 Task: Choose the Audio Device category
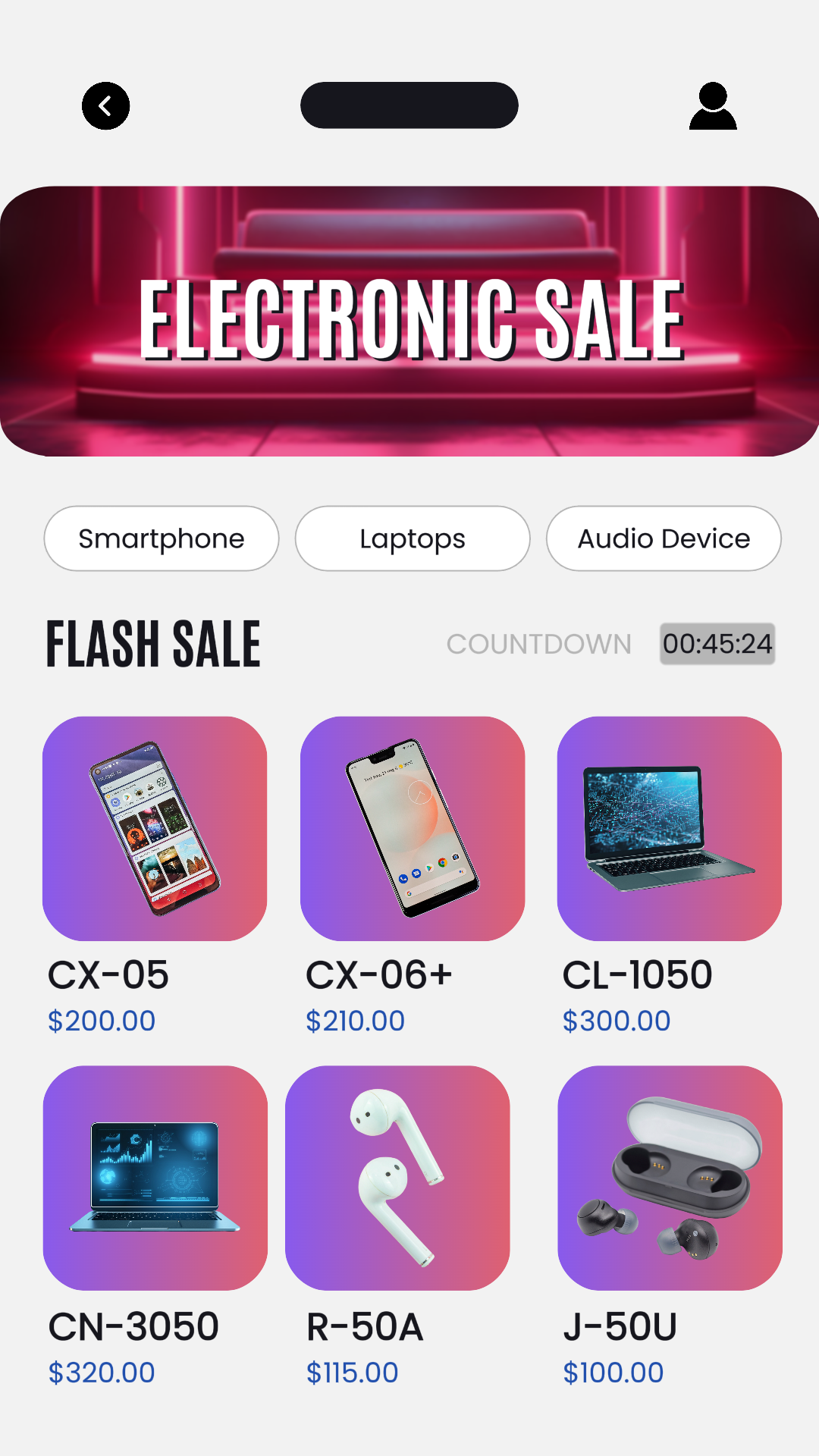coord(664,538)
